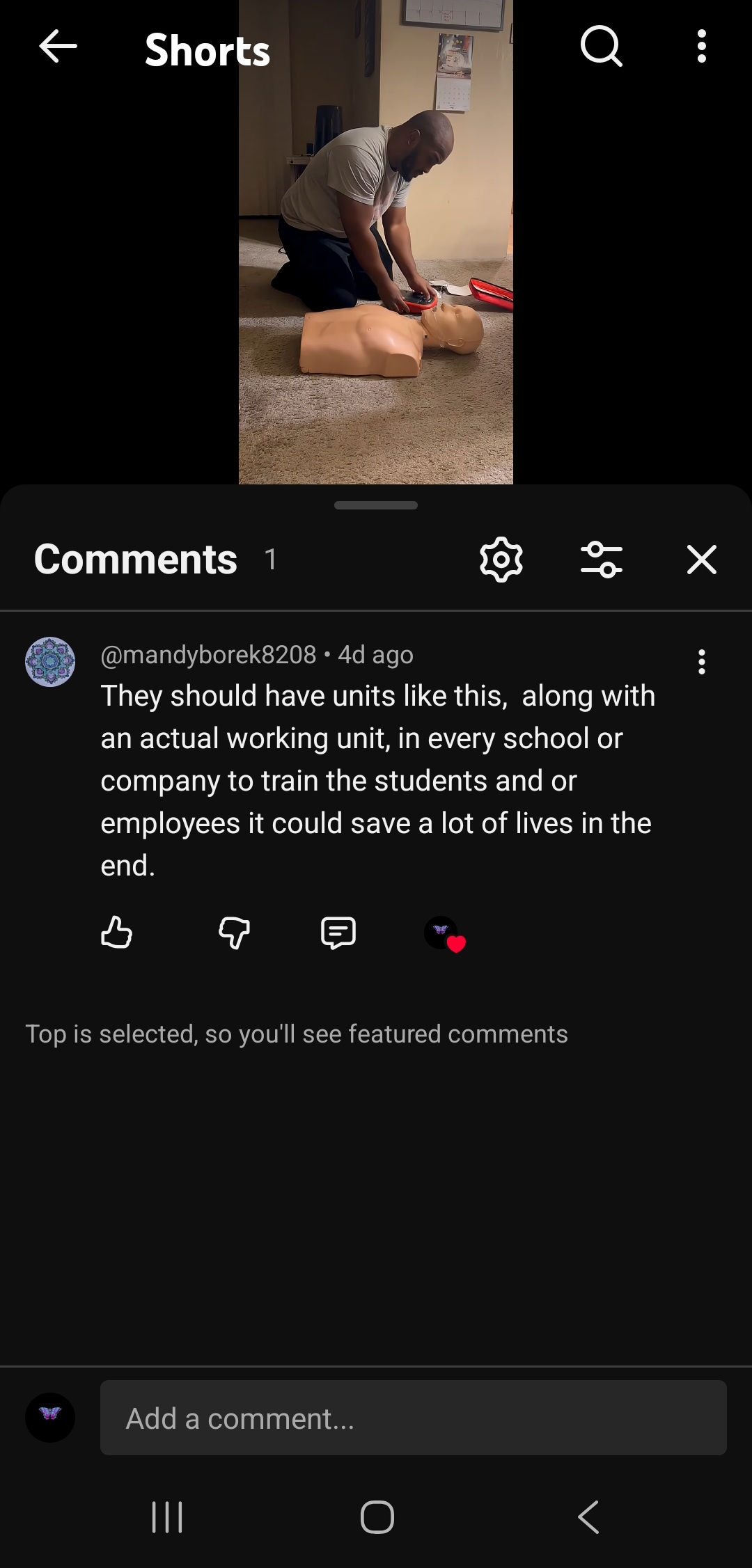Toggle creator heart on mandyborek8208's comment

pyautogui.click(x=444, y=934)
